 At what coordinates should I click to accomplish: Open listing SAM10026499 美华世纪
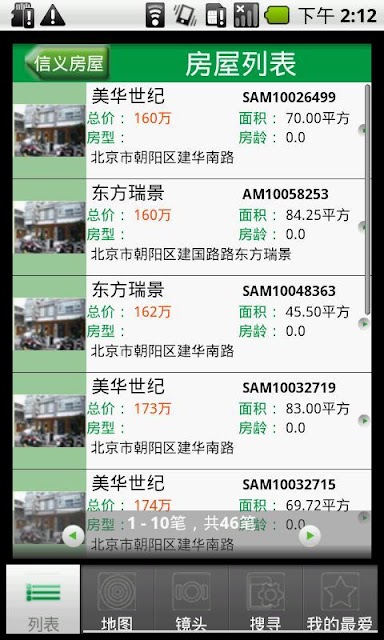pyautogui.click(x=192, y=131)
